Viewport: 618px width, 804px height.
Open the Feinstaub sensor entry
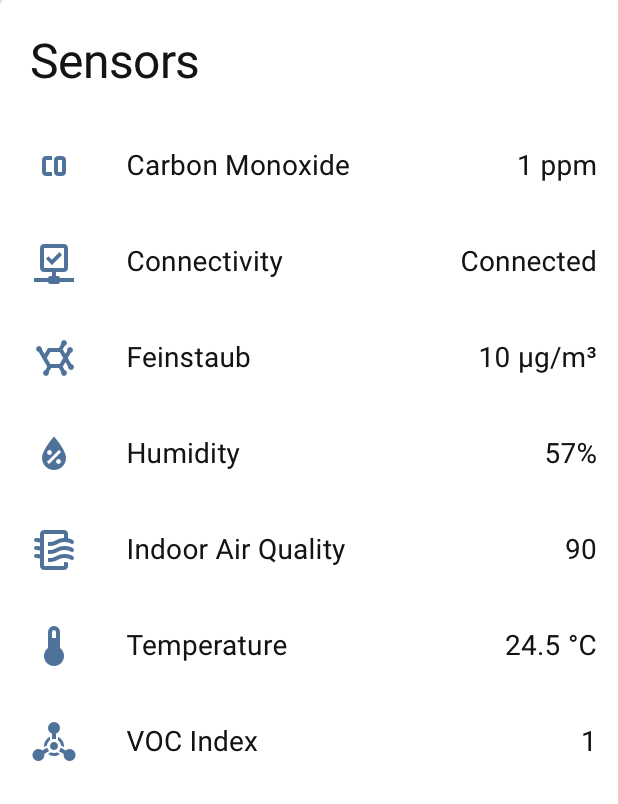click(x=188, y=358)
